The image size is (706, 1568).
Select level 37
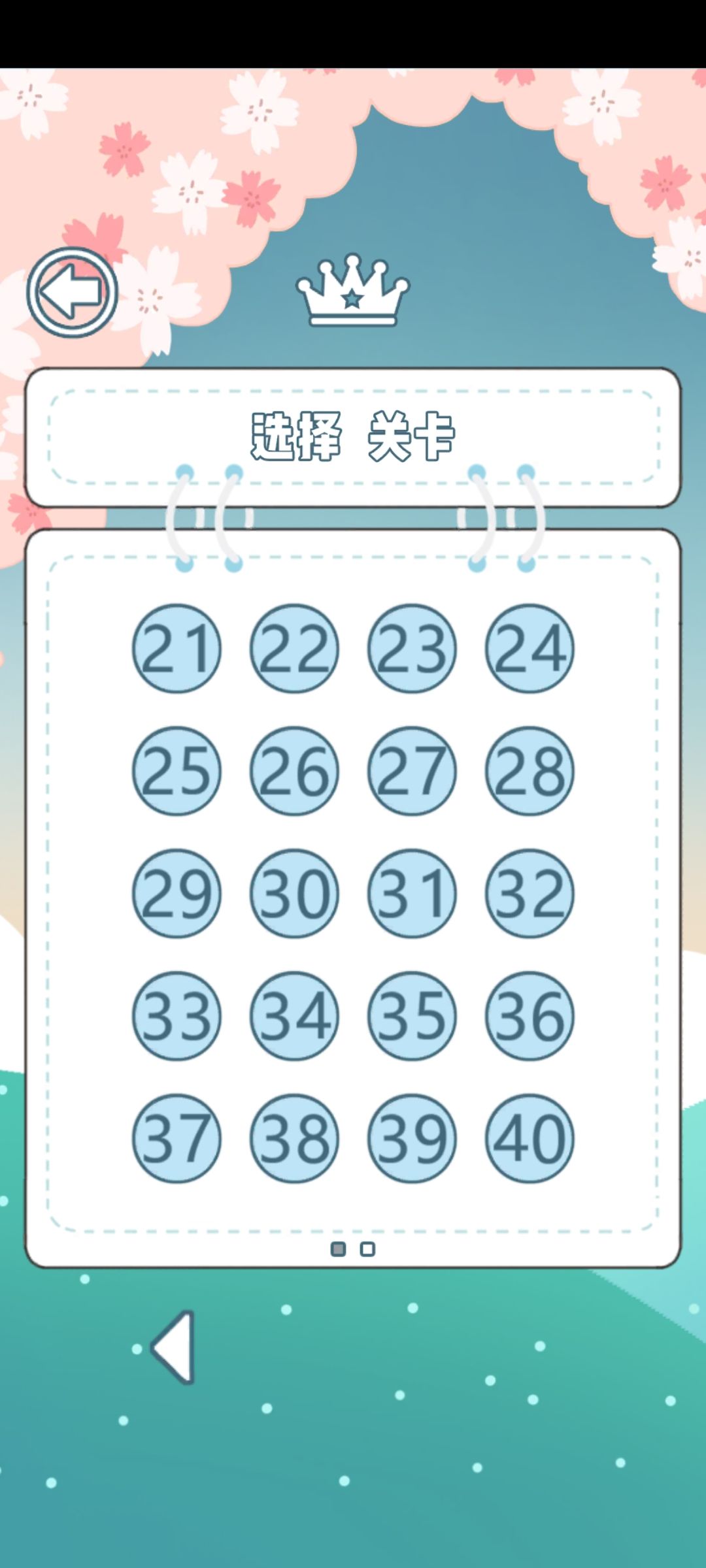point(176,1138)
